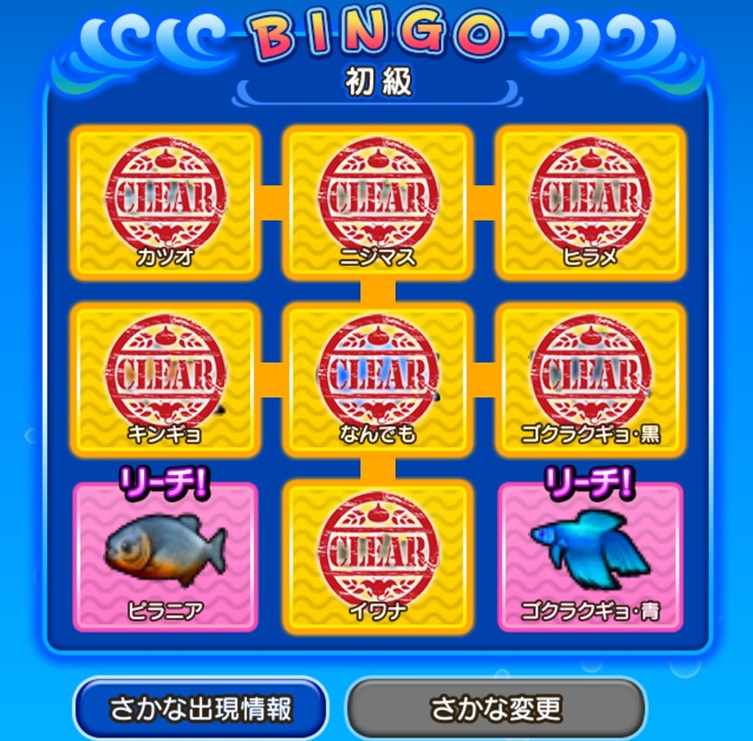
Task: Open the cleared ゴクラクギョ・黒 tile
Action: point(591,379)
